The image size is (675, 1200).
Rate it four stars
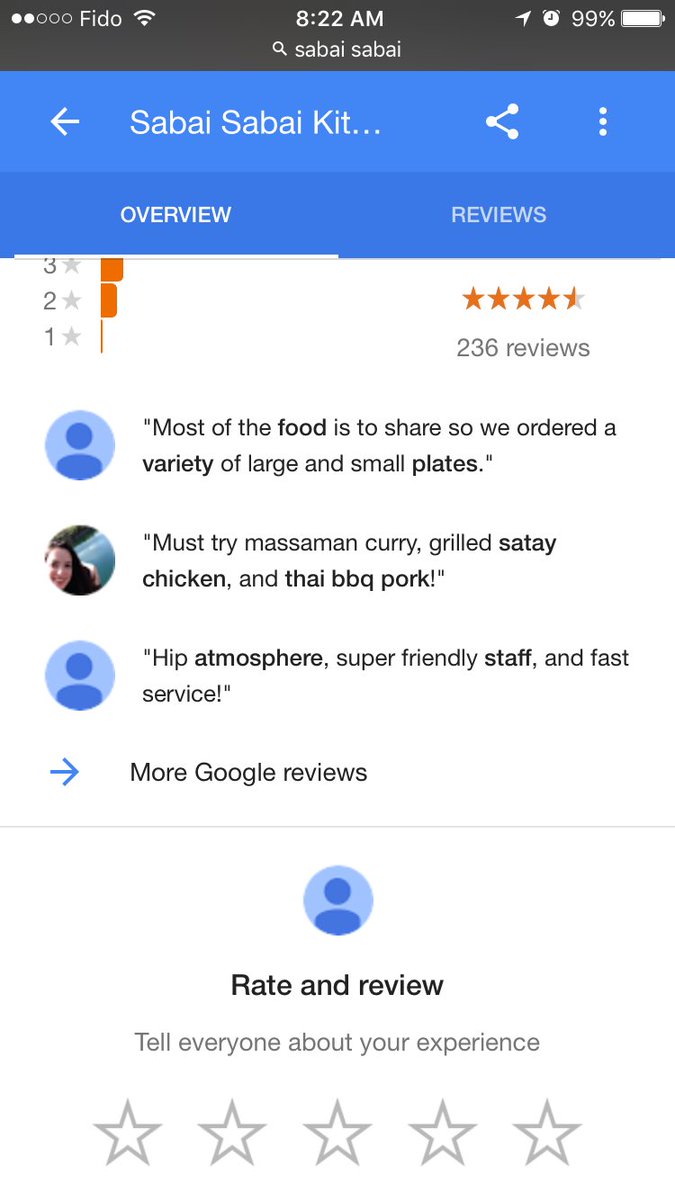(x=442, y=1133)
